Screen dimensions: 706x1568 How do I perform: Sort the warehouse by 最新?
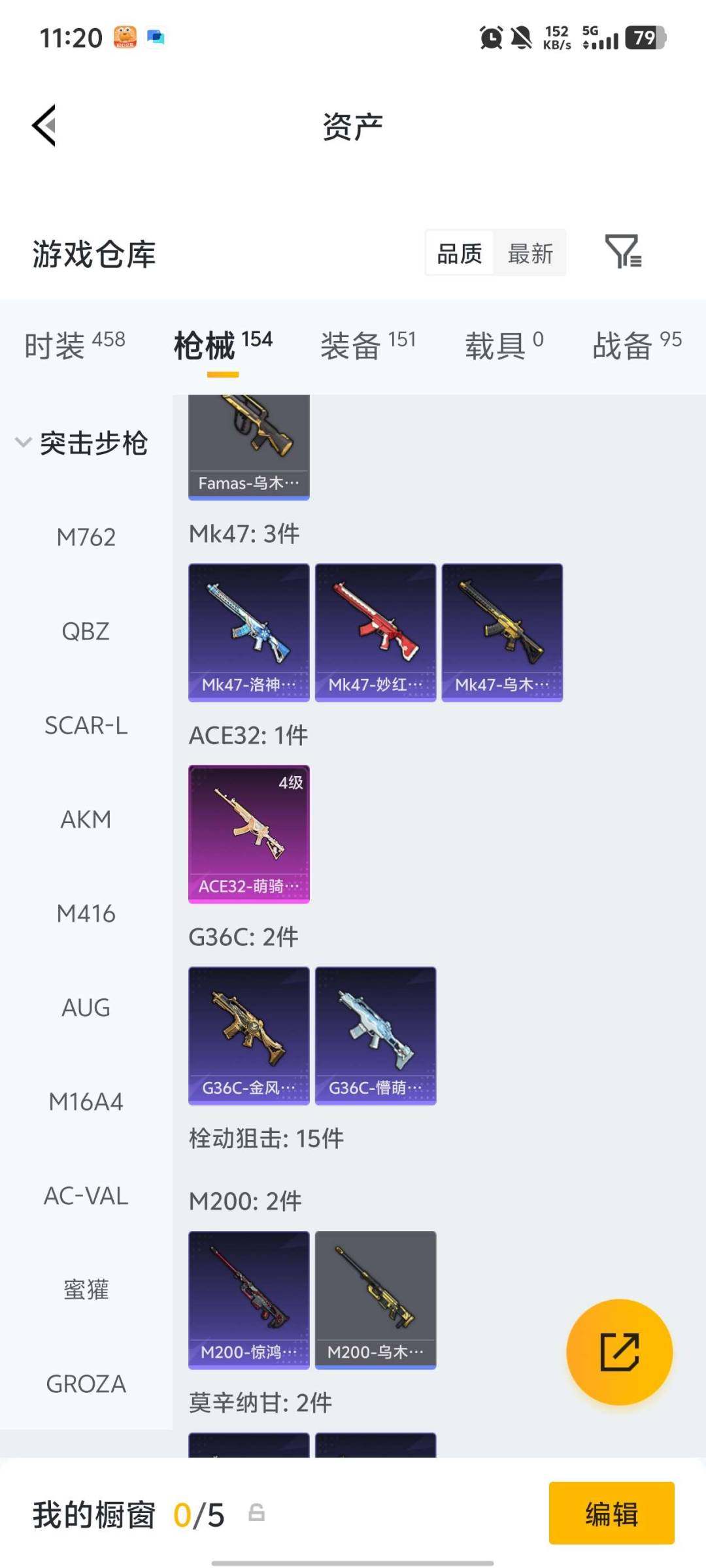[x=530, y=253]
